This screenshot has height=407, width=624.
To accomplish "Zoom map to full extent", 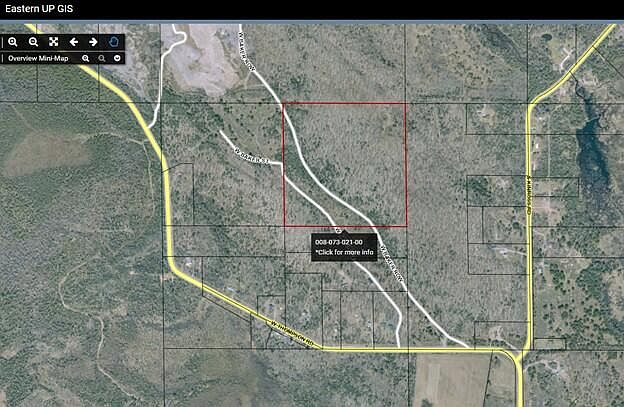I will click(53, 43).
